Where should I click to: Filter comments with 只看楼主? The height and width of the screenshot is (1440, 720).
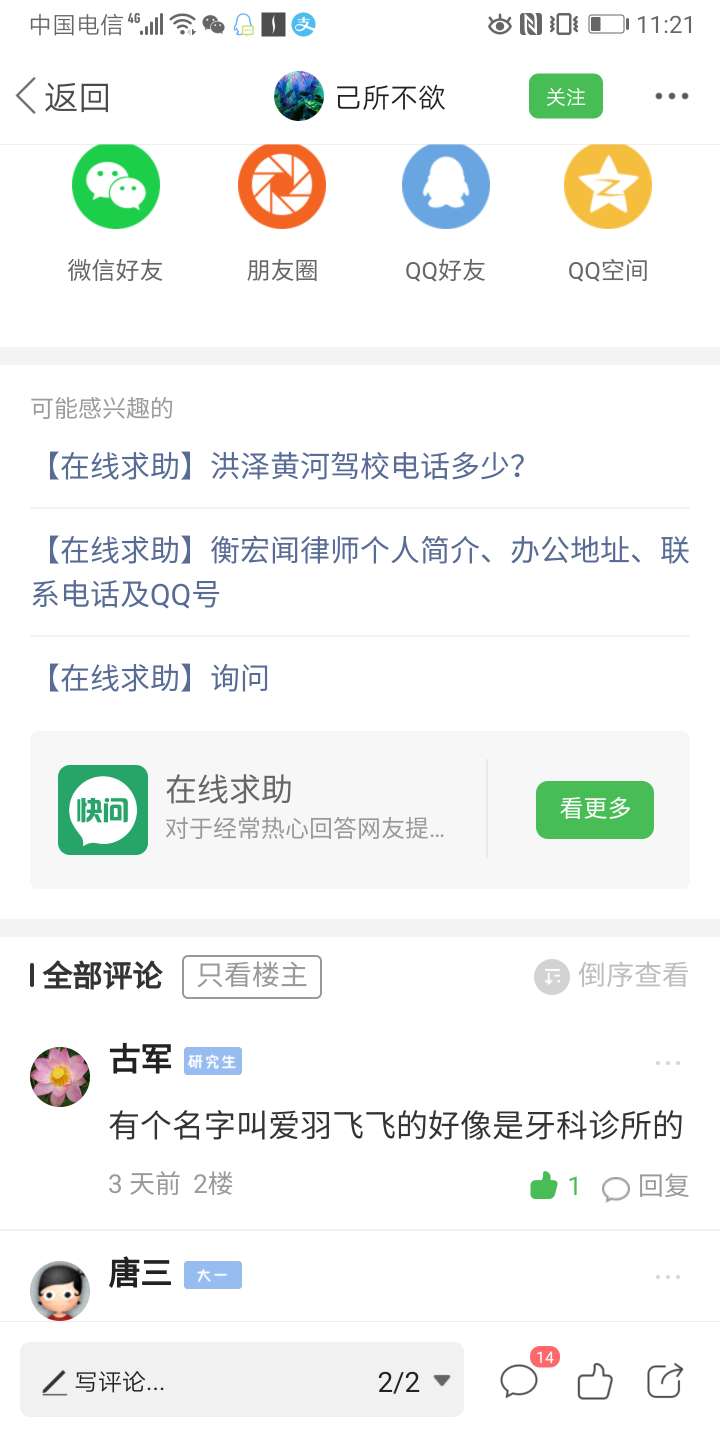click(x=252, y=976)
